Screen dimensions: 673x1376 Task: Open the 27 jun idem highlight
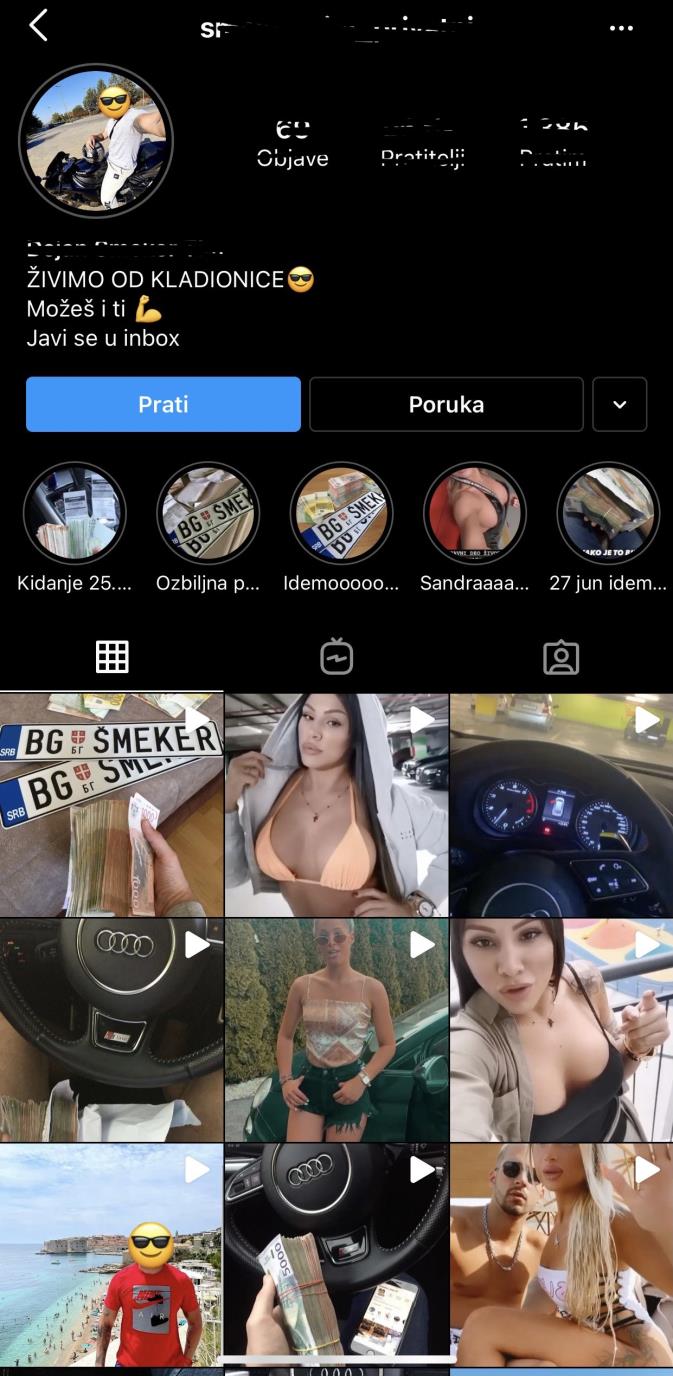(608, 513)
